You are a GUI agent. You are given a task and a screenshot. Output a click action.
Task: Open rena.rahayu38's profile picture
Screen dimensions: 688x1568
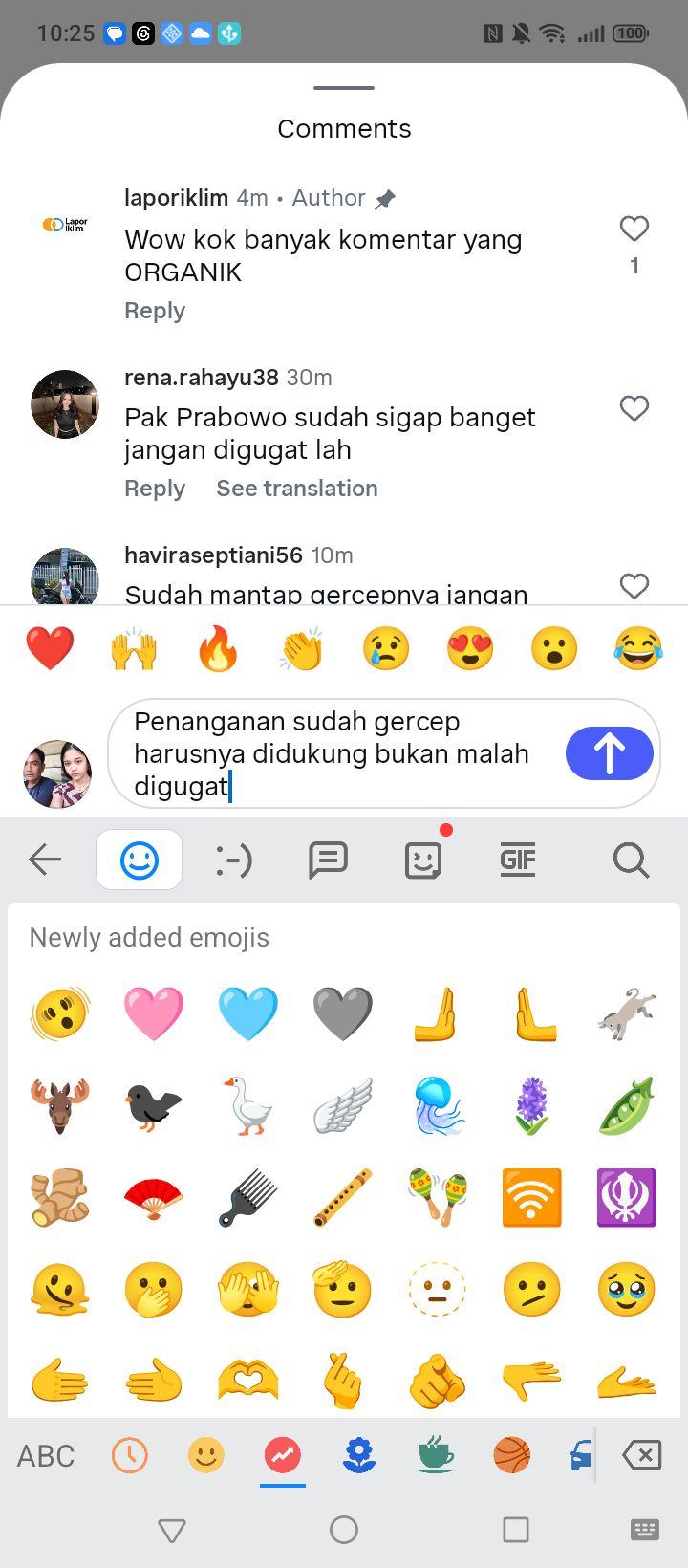pyautogui.click(x=65, y=403)
